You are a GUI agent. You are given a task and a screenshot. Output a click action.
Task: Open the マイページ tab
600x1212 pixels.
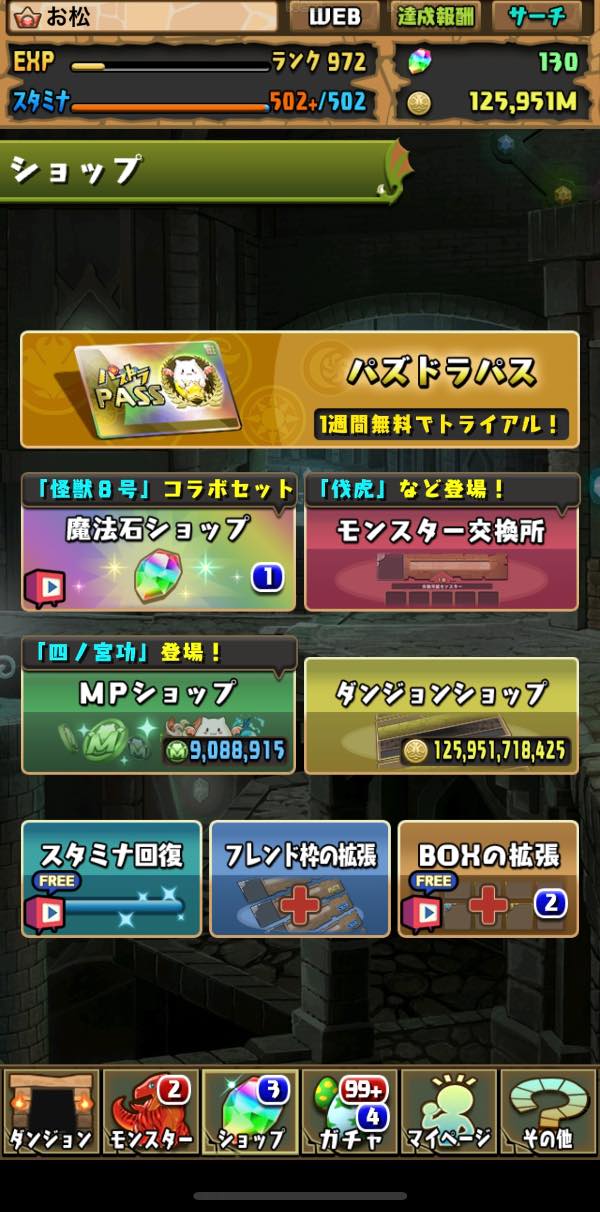pos(448,1112)
